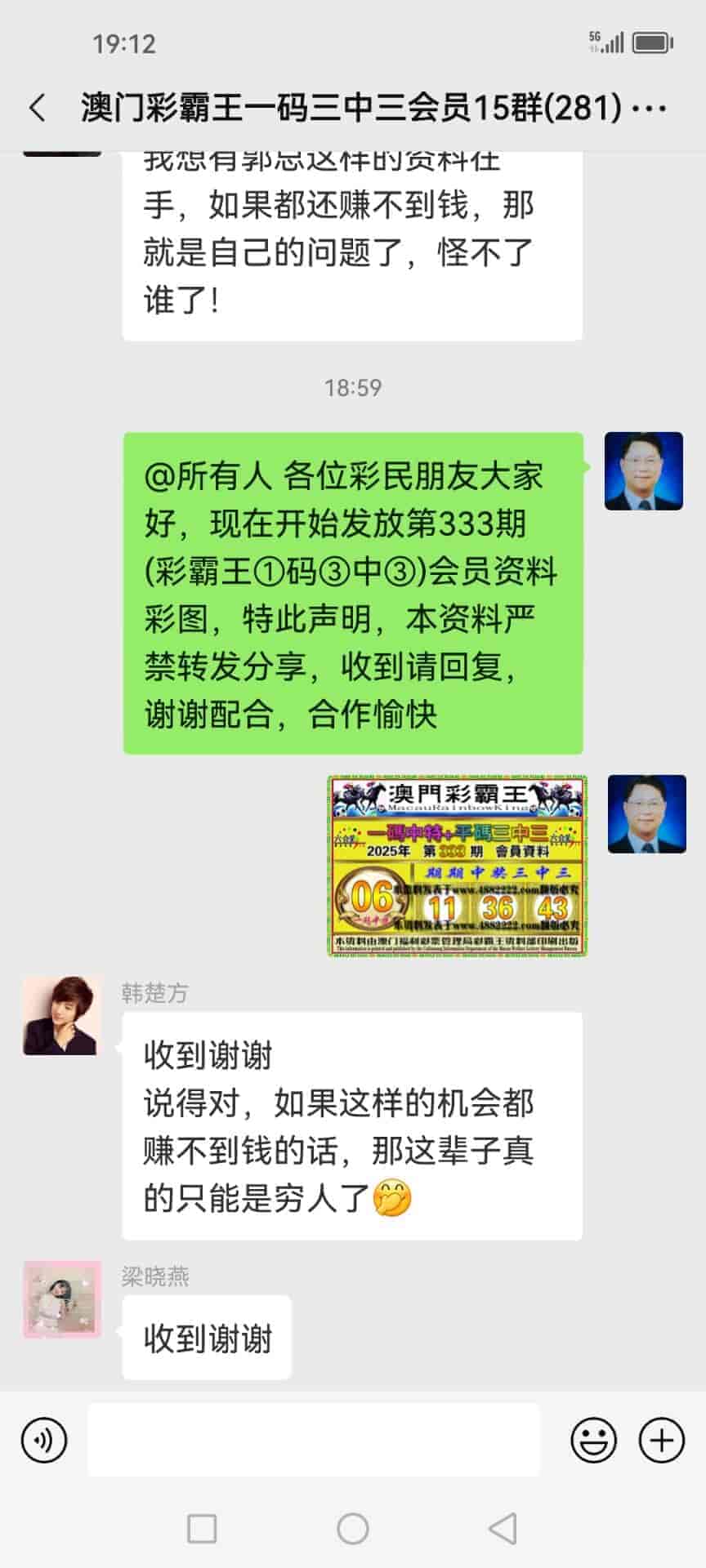Open the 澳門彩霸王 lottery image message
This screenshot has width=706, height=1568.
pos(458,866)
